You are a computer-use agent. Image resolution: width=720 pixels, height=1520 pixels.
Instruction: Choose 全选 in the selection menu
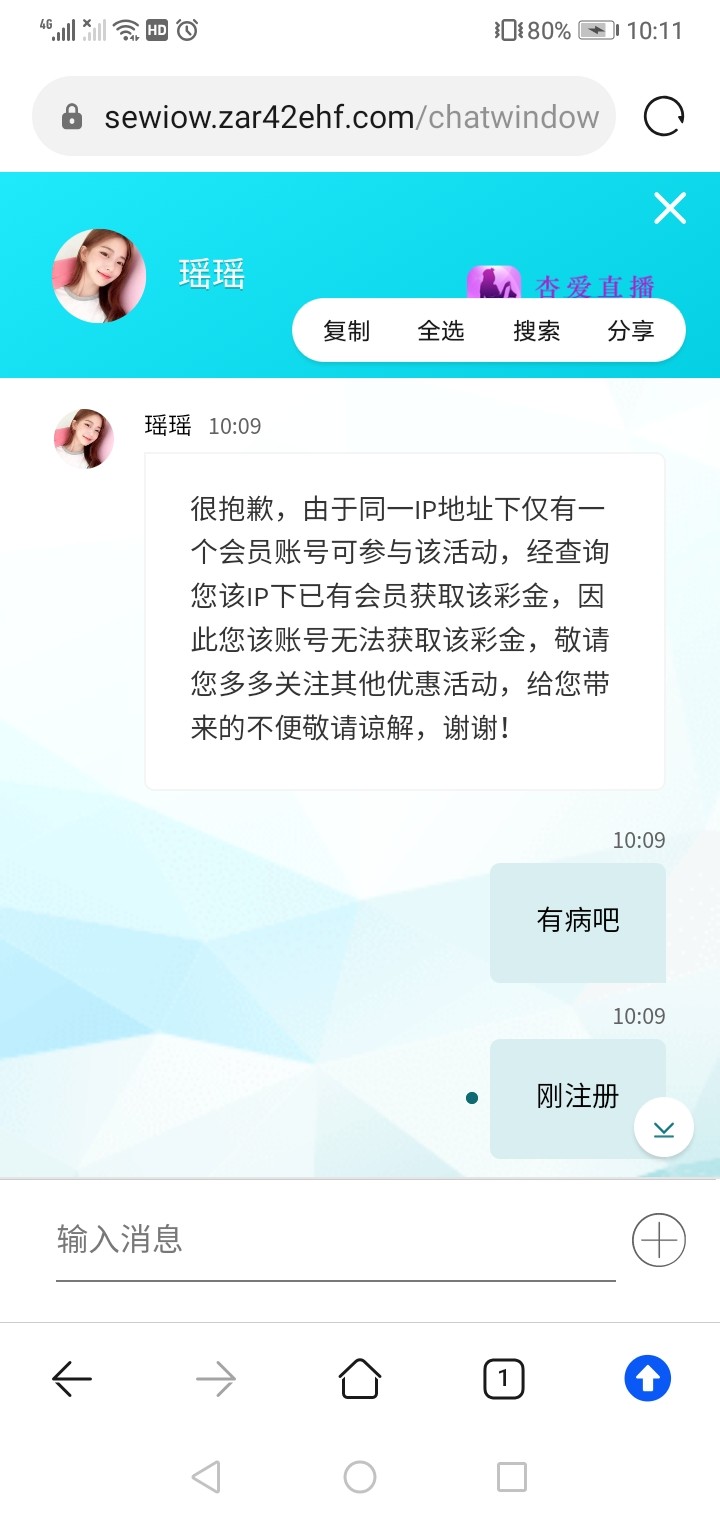(441, 331)
